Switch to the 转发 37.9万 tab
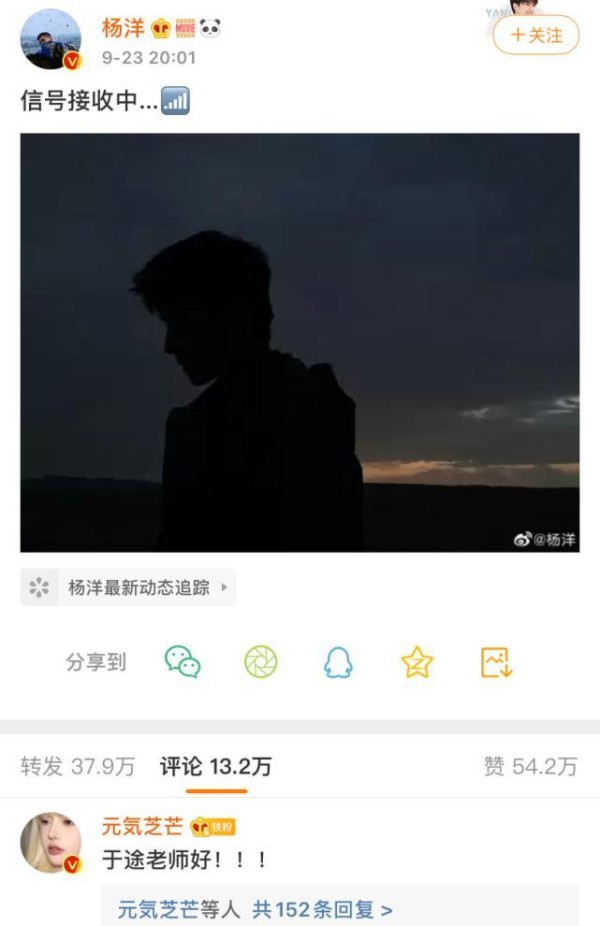The height and width of the screenshot is (926, 600). (x=78, y=767)
